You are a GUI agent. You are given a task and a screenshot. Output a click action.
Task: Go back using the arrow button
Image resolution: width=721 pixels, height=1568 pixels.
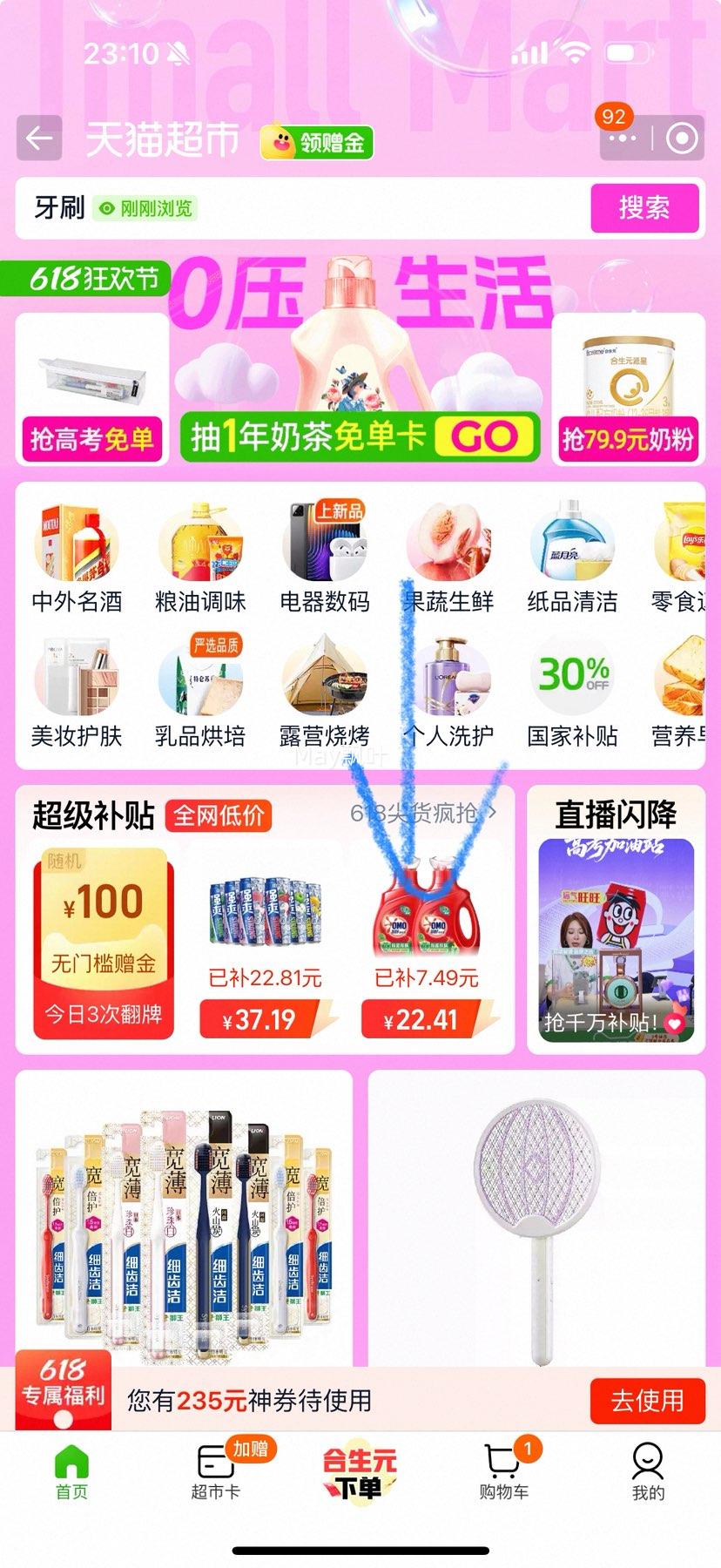[39, 139]
